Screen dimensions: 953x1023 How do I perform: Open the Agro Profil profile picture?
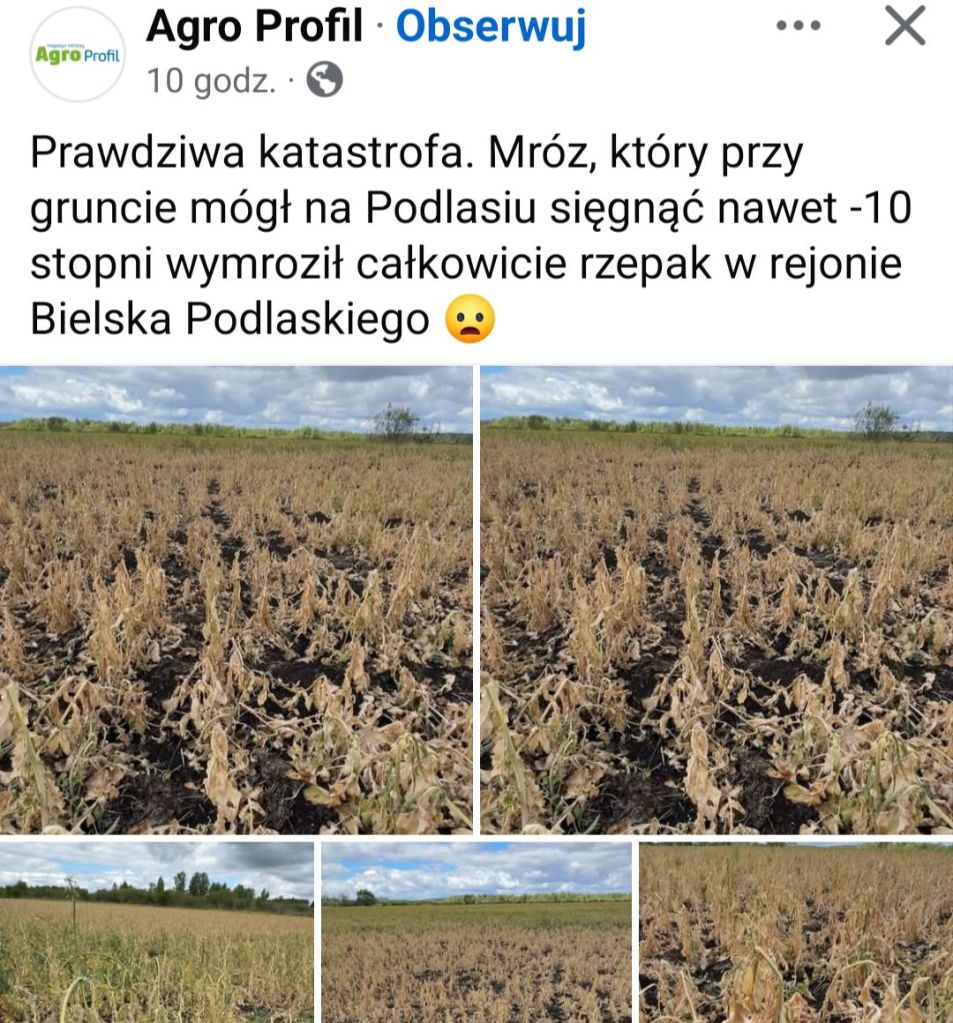[78, 54]
